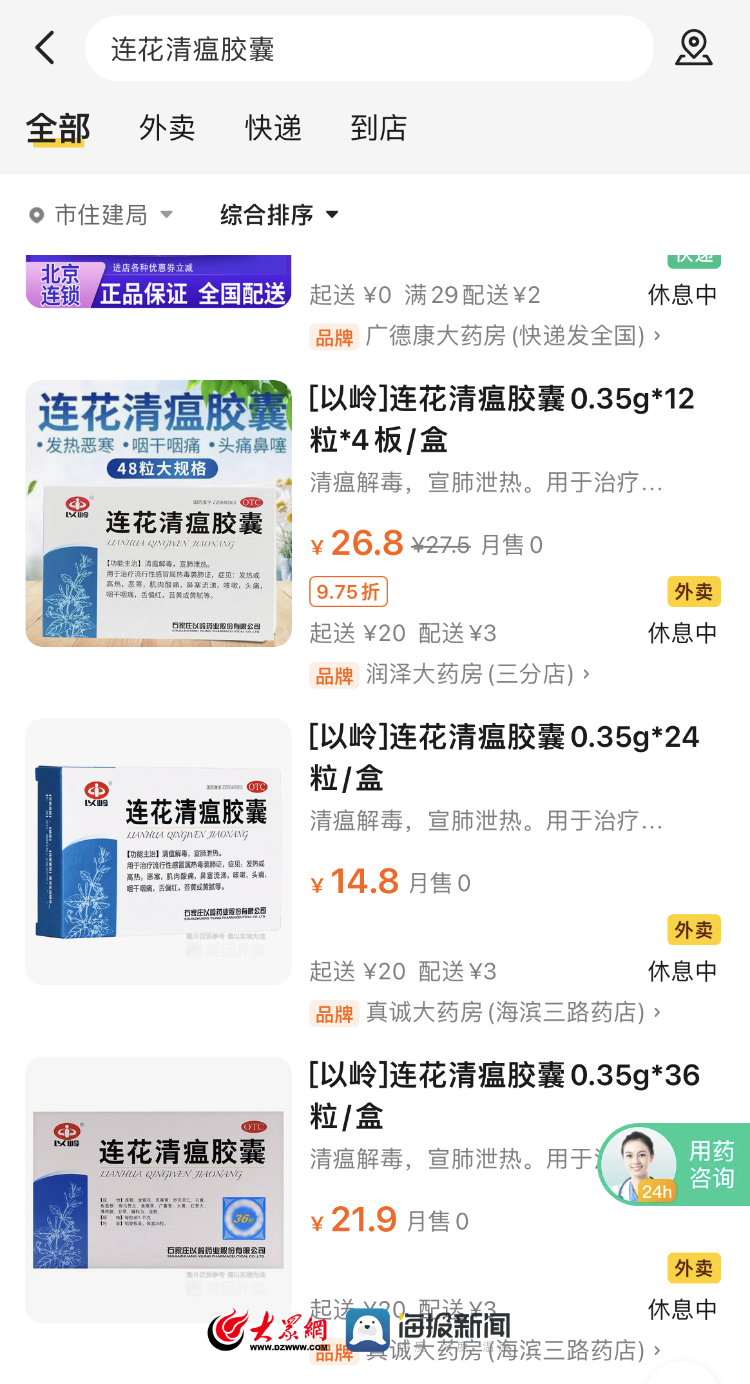Show the 到店 tab

378,128
